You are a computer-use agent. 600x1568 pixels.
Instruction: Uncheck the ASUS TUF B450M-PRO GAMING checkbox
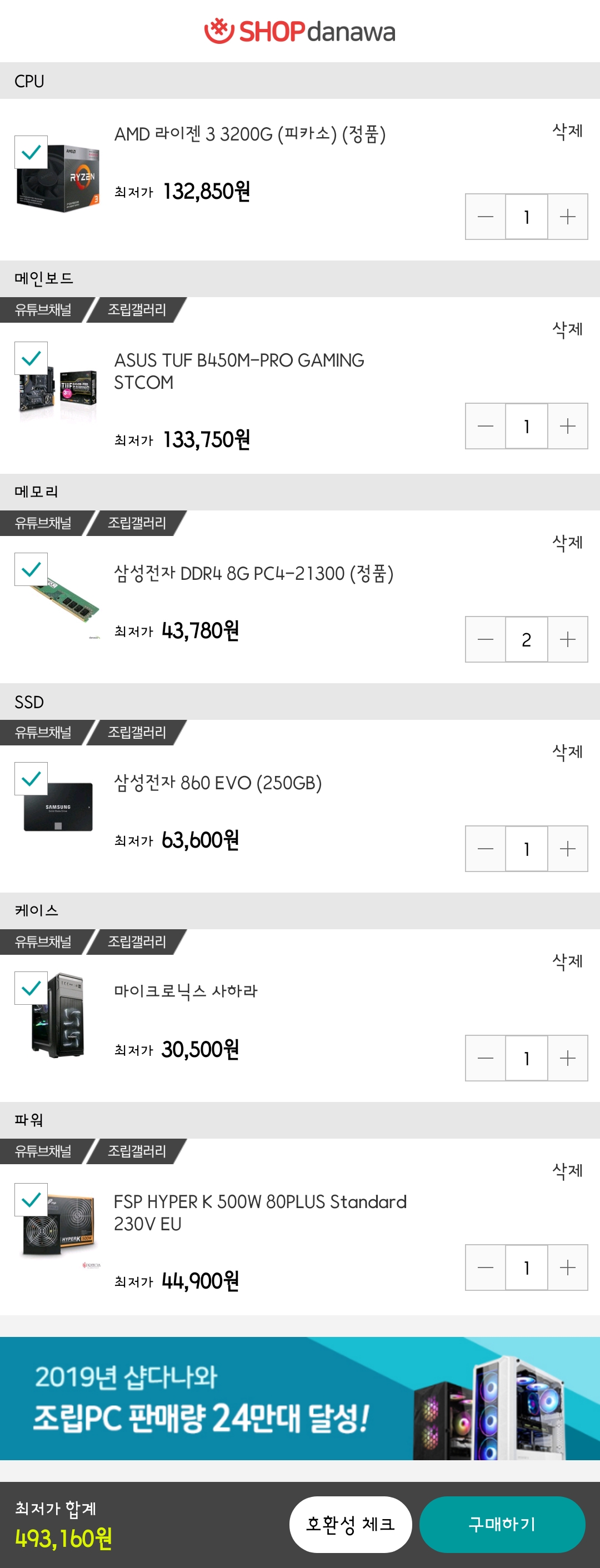click(x=31, y=358)
